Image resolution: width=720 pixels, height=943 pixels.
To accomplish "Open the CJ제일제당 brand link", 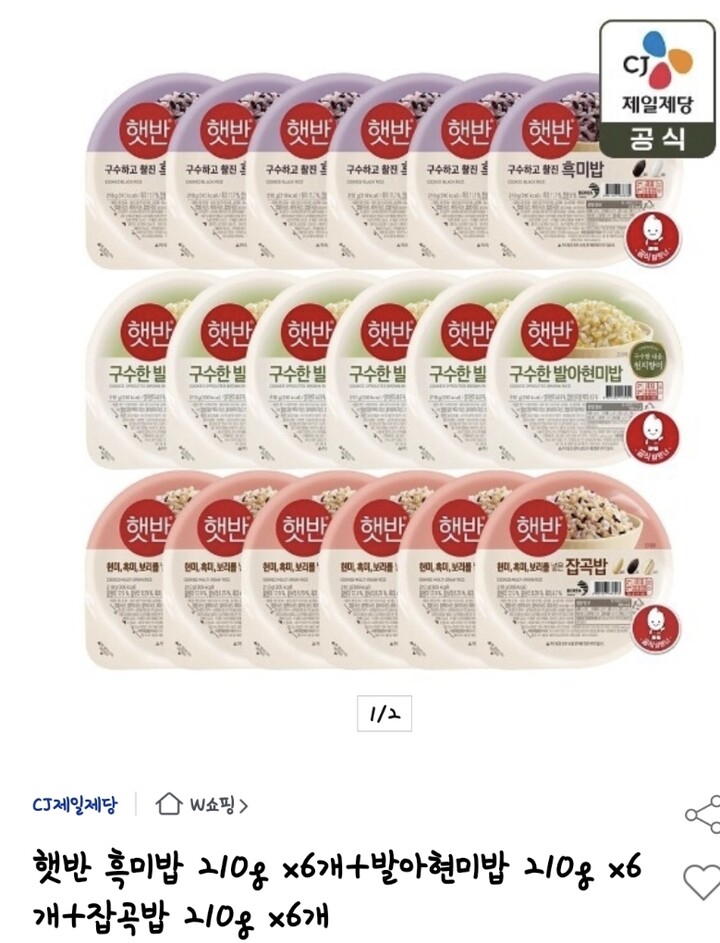I will 75,804.
